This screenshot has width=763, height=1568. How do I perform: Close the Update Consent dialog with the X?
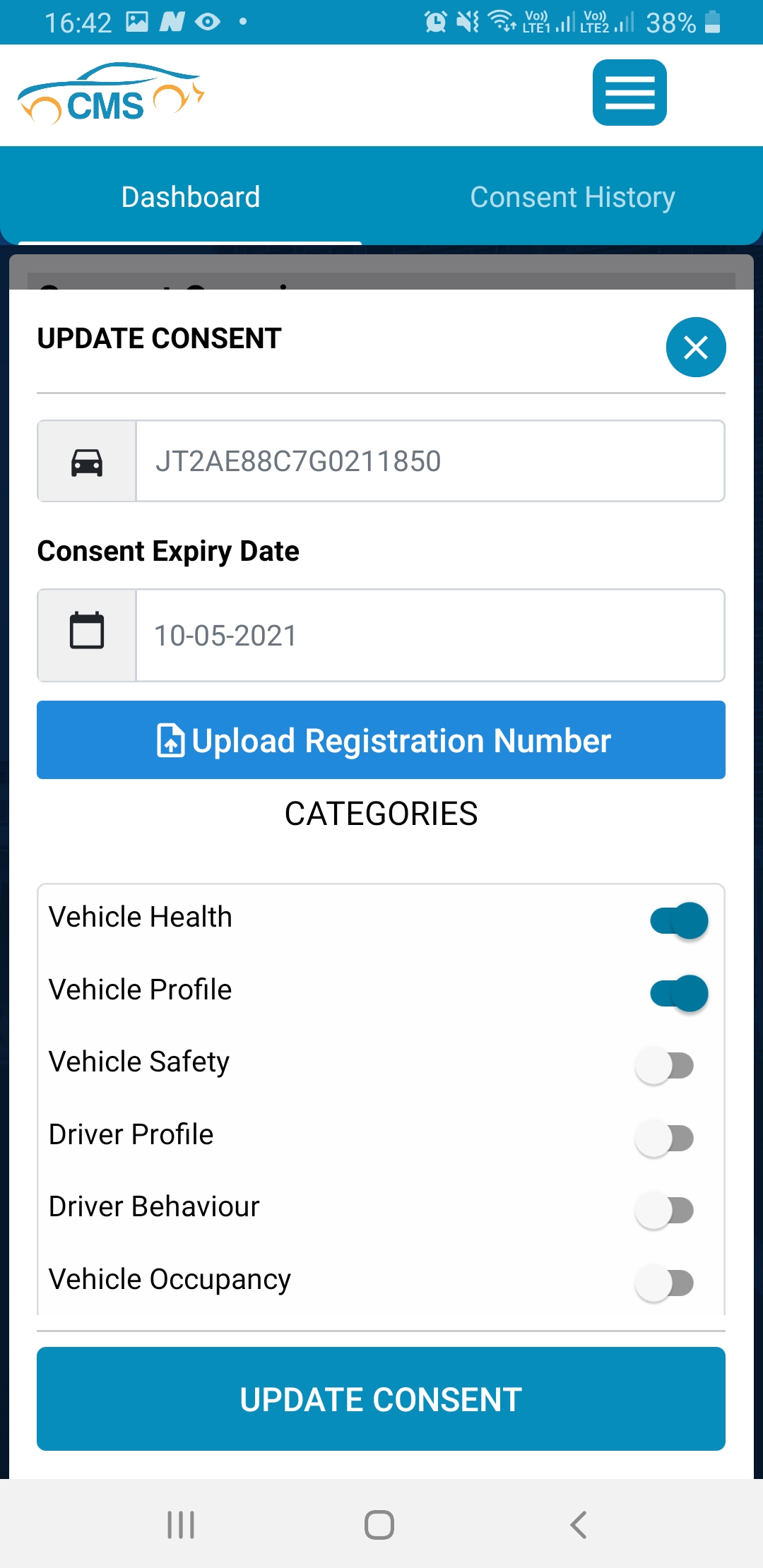click(x=695, y=347)
